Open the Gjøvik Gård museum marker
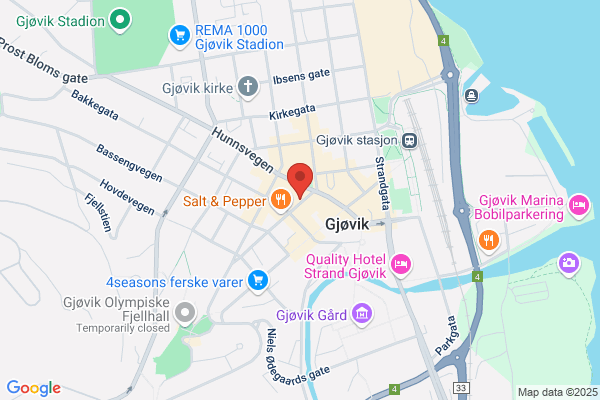 tap(362, 314)
